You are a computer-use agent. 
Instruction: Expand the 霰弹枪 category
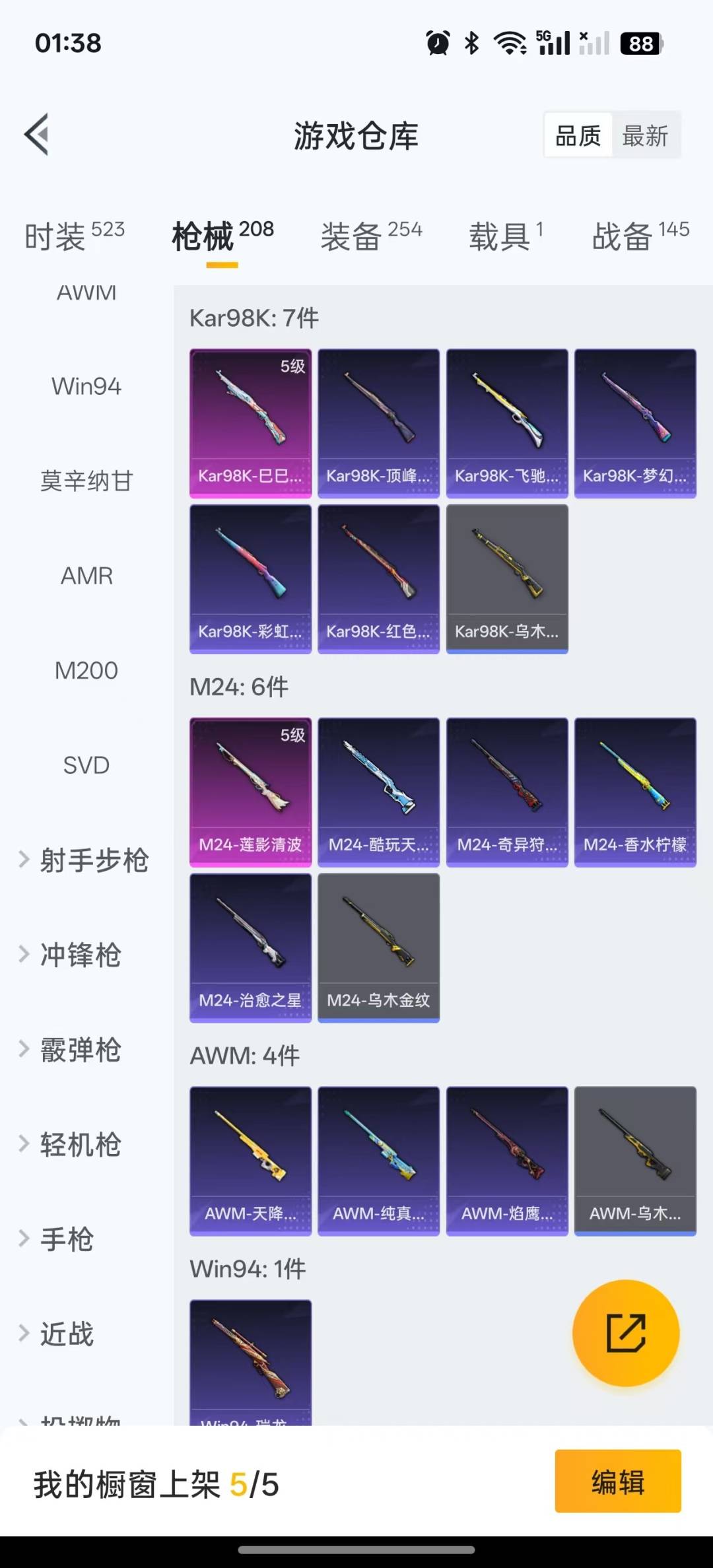pyautogui.click(x=80, y=1050)
